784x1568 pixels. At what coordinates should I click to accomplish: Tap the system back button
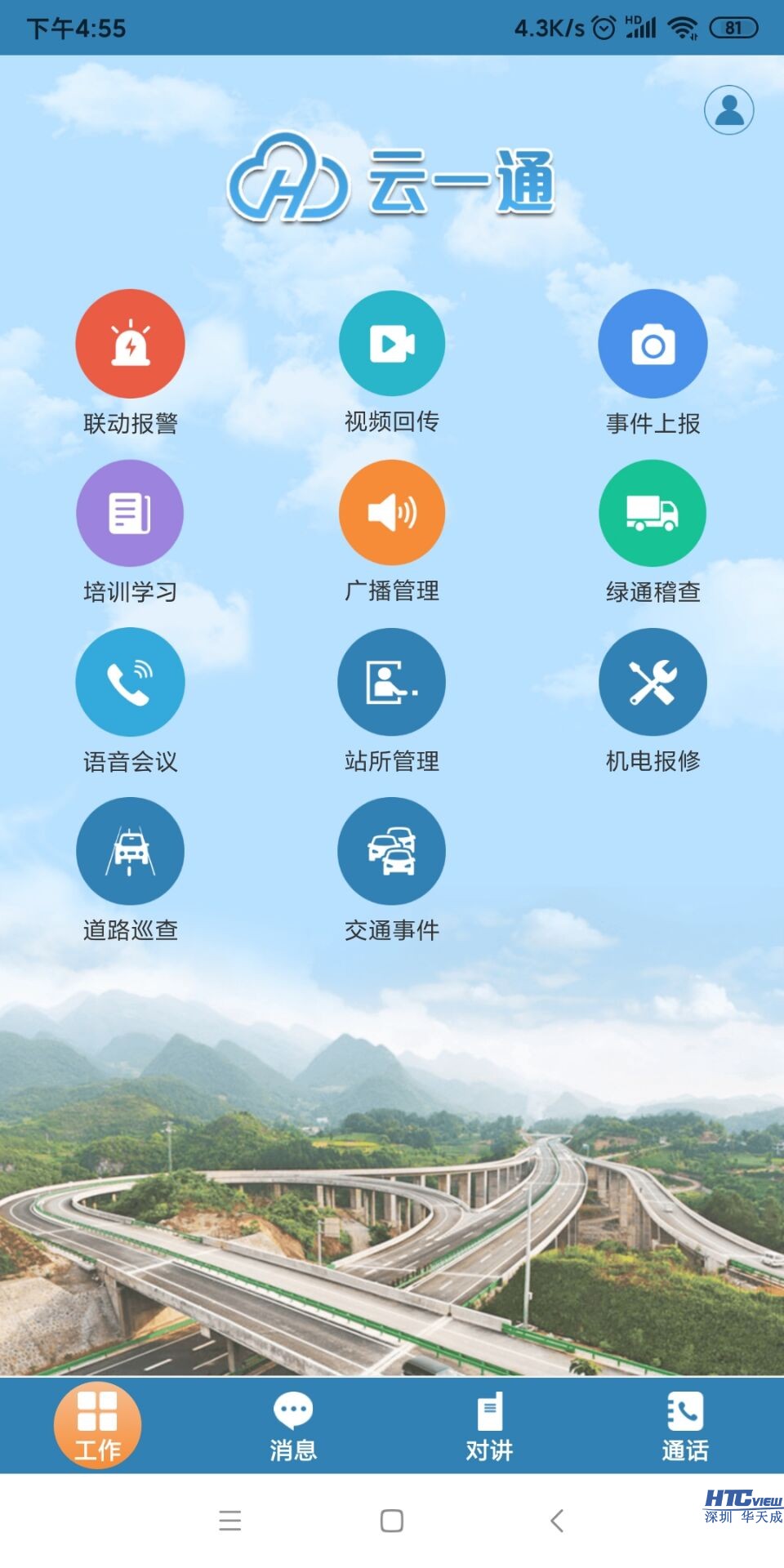click(x=557, y=1521)
